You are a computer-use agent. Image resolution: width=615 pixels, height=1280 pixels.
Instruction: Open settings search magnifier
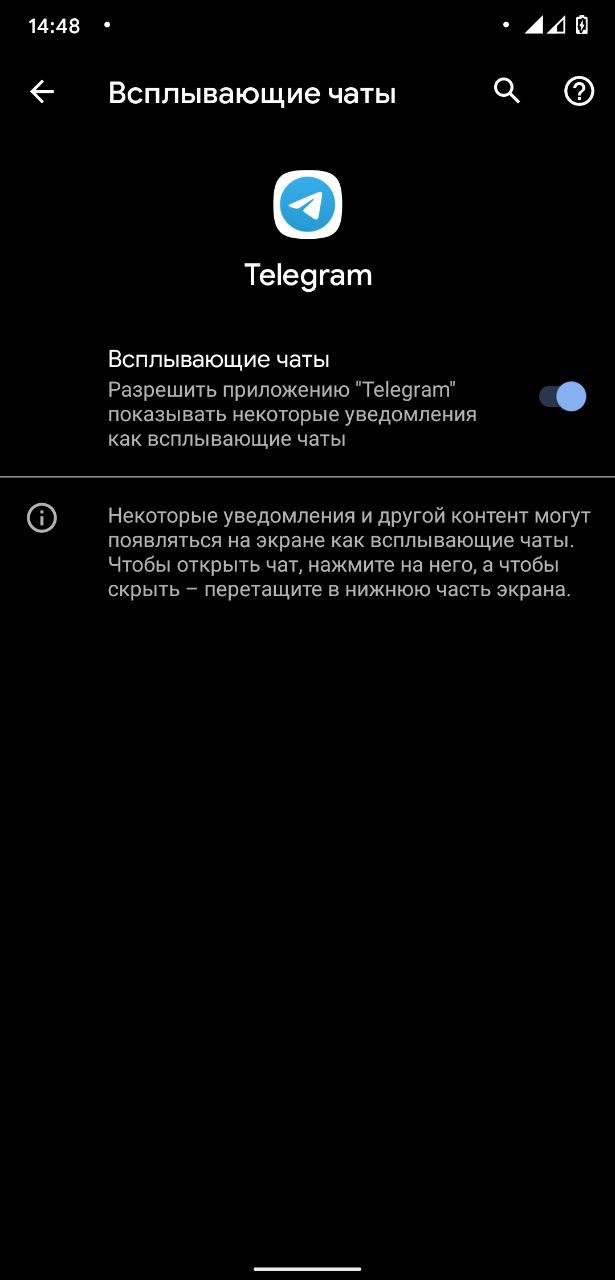(x=507, y=92)
